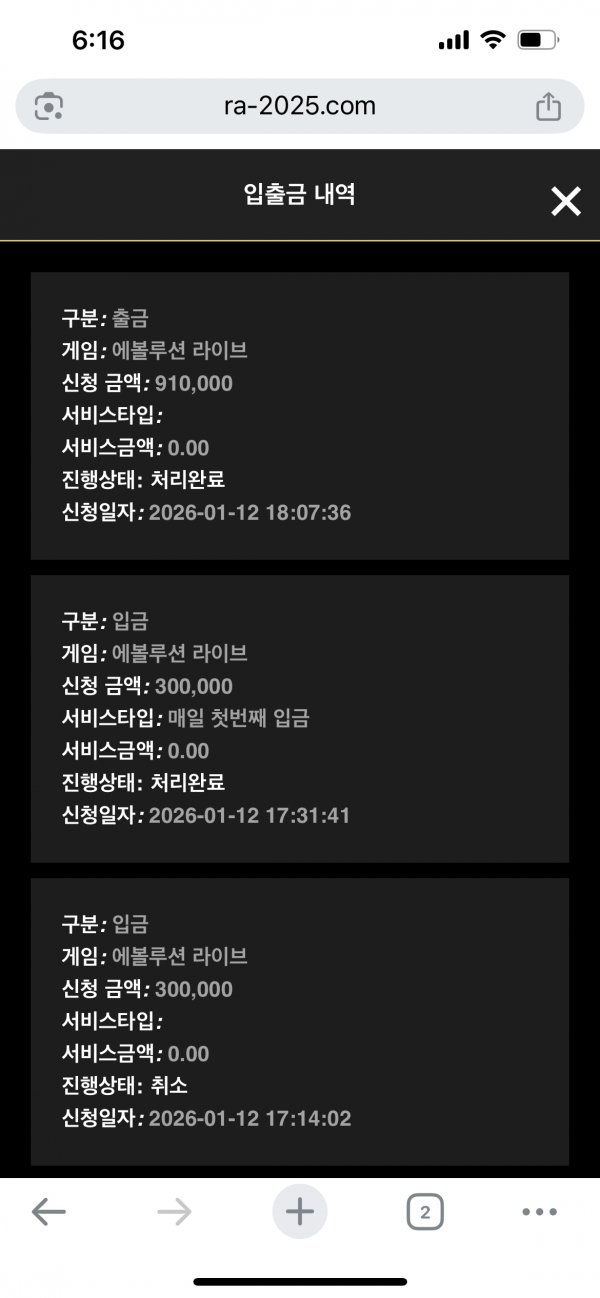The image size is (600, 1298).
Task: Go back to the previous page
Action: 48,1213
